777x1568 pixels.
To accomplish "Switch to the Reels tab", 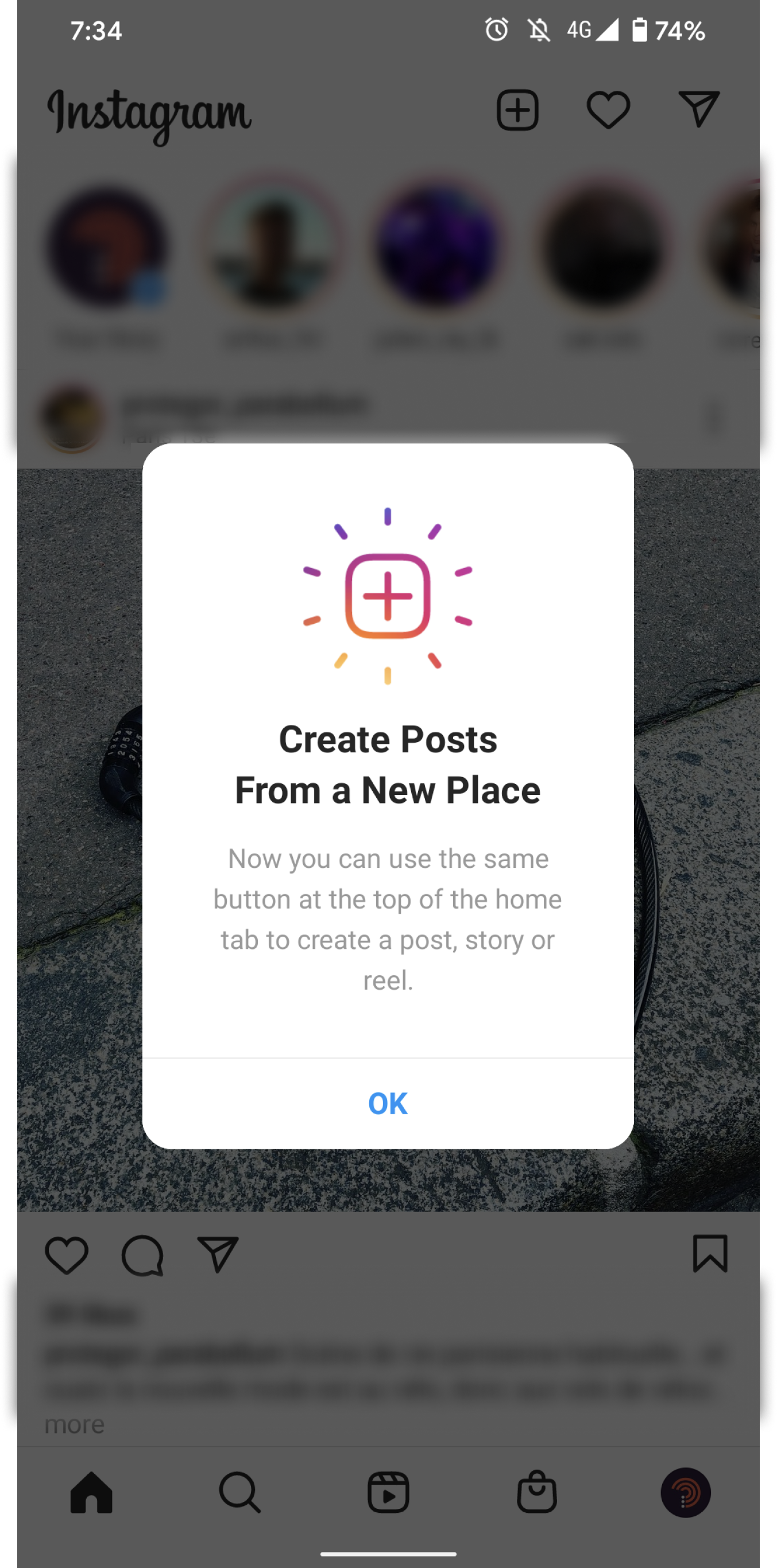I will click(388, 1493).
